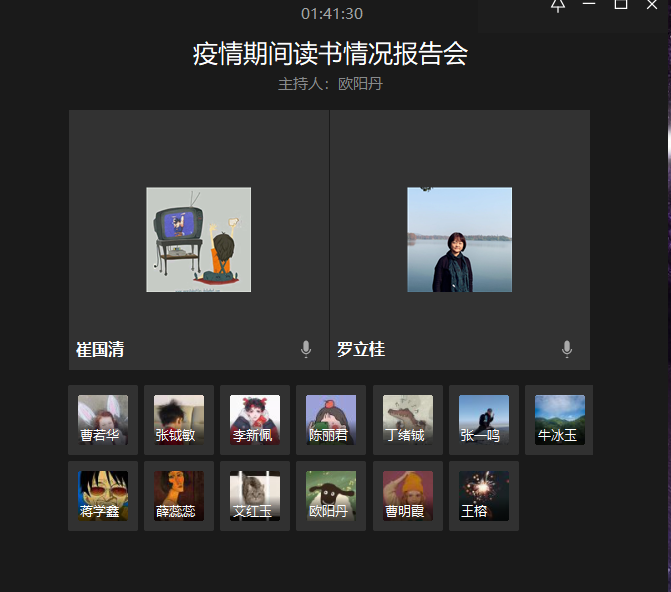Open participant 蒋学鑫's tile

[103, 496]
